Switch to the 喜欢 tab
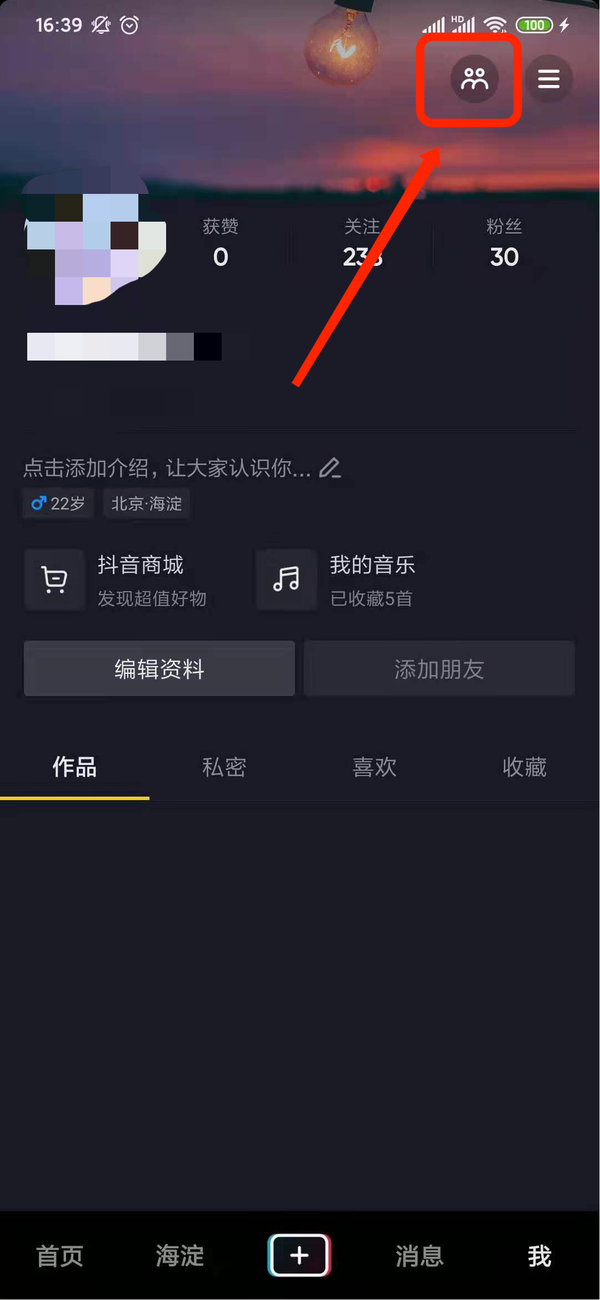600x1300 pixels. coord(374,767)
